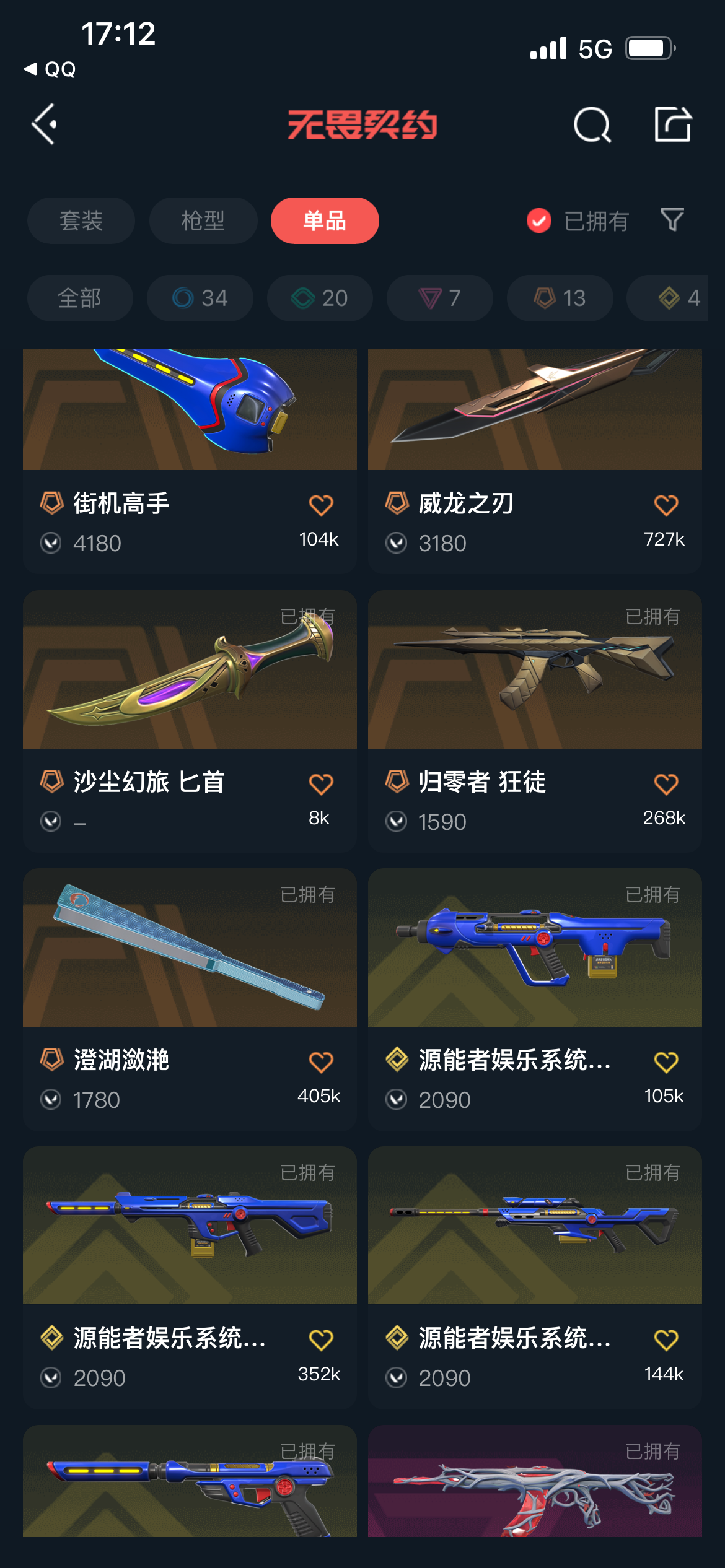Like the 威龙之刃 skin
725x1568 pixels.
pyautogui.click(x=666, y=505)
